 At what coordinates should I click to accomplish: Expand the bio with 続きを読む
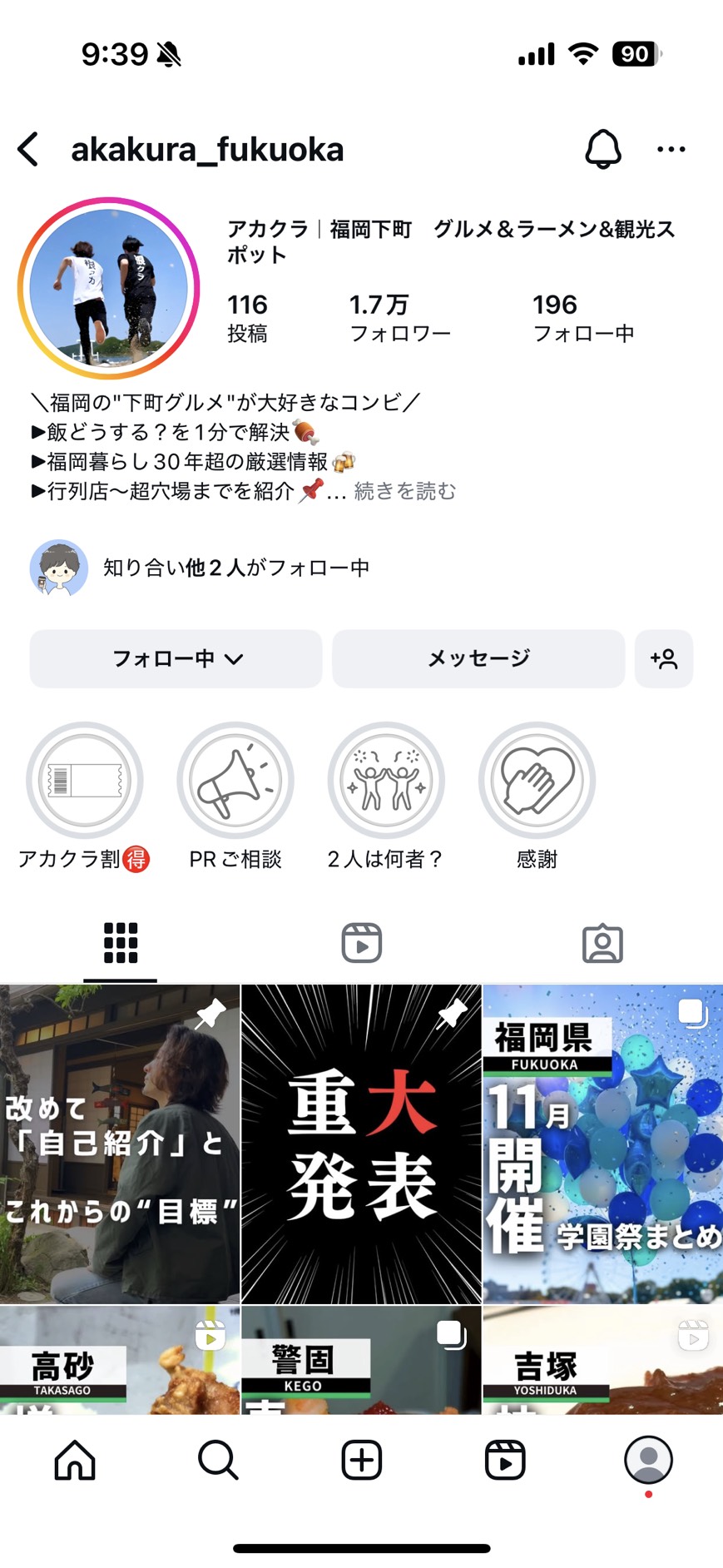coord(405,491)
